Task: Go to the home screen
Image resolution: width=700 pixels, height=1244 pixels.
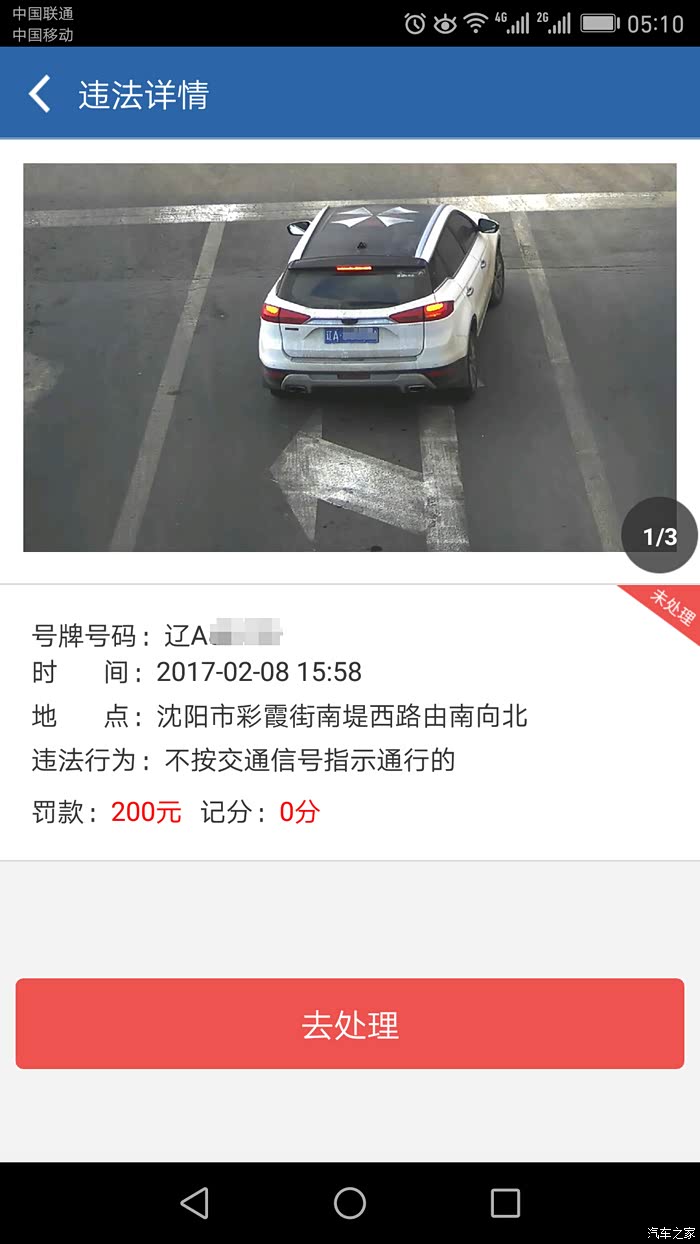Action: (349, 1203)
